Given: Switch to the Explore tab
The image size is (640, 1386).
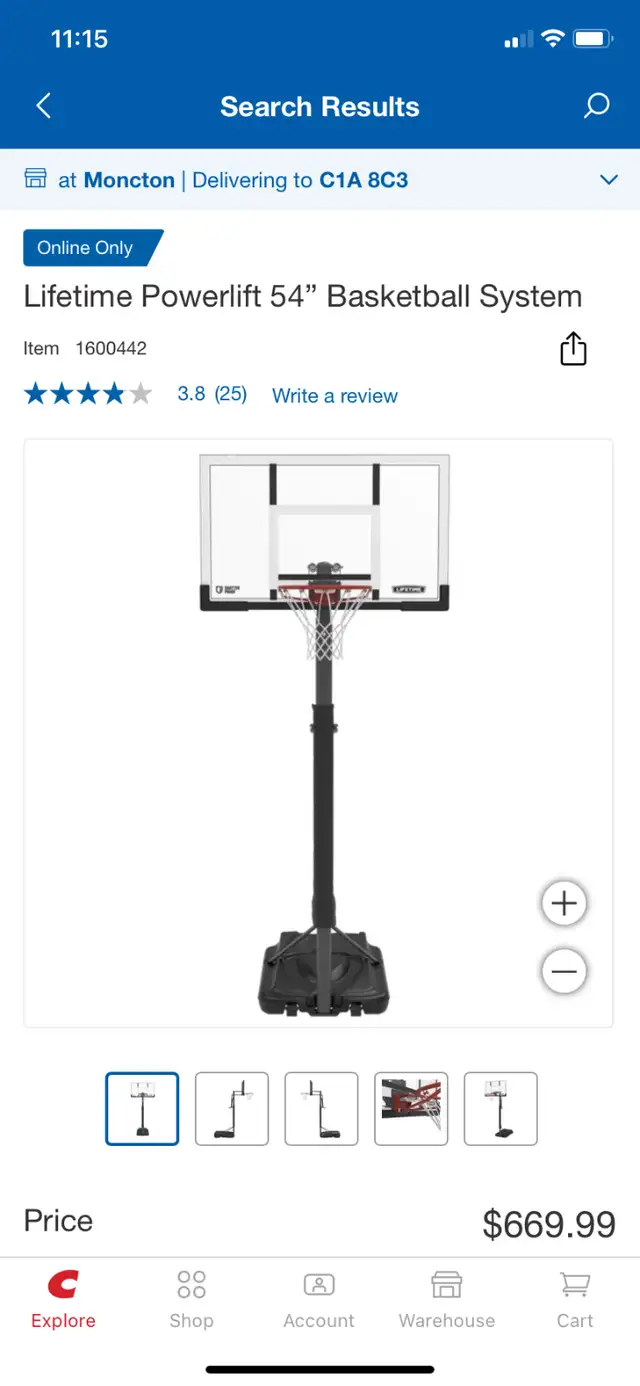Looking at the screenshot, I should coord(63,1300).
